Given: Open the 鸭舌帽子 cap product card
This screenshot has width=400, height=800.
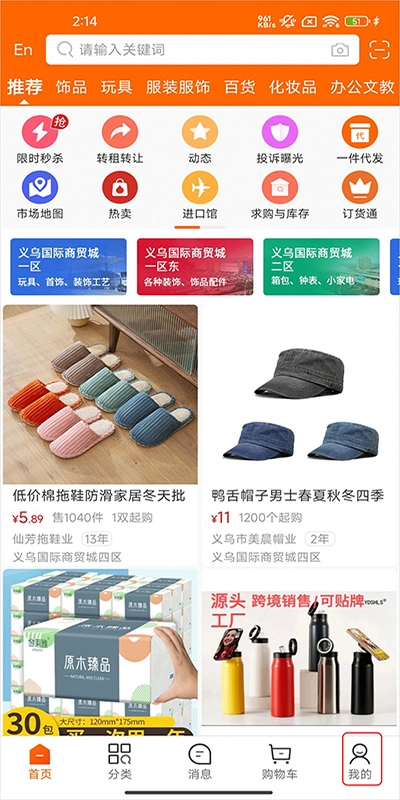Looking at the screenshot, I should pos(300,436).
